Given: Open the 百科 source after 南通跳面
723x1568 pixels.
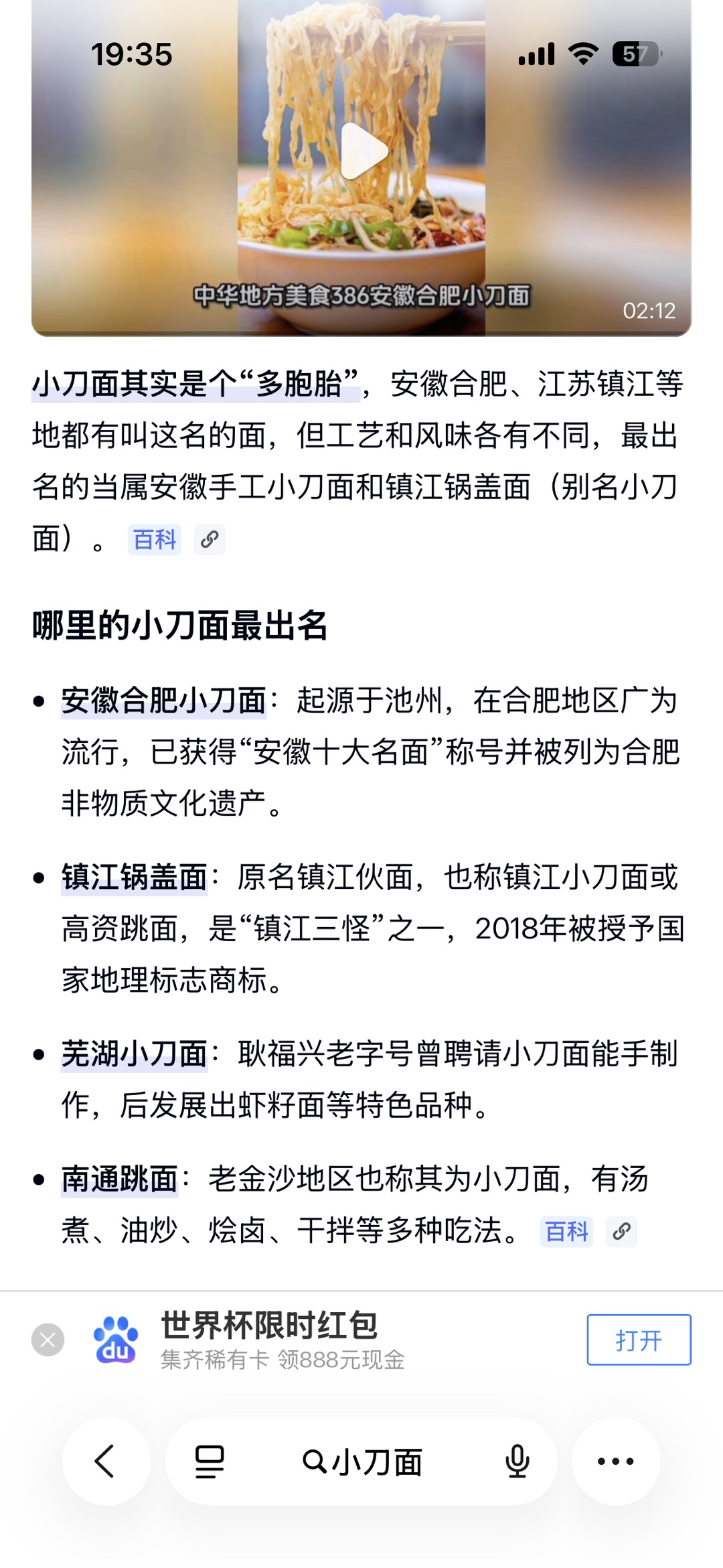Looking at the screenshot, I should pyautogui.click(x=566, y=1231).
